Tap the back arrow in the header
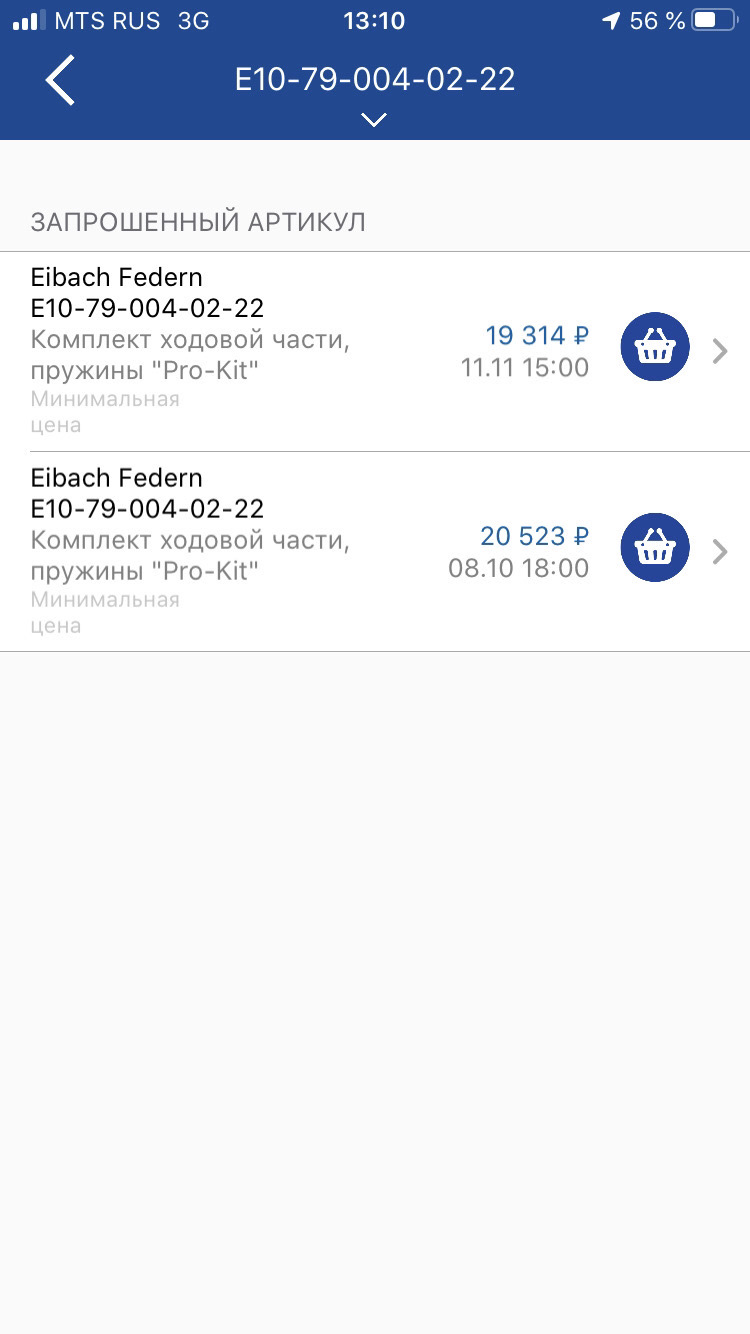 pyautogui.click(x=58, y=80)
